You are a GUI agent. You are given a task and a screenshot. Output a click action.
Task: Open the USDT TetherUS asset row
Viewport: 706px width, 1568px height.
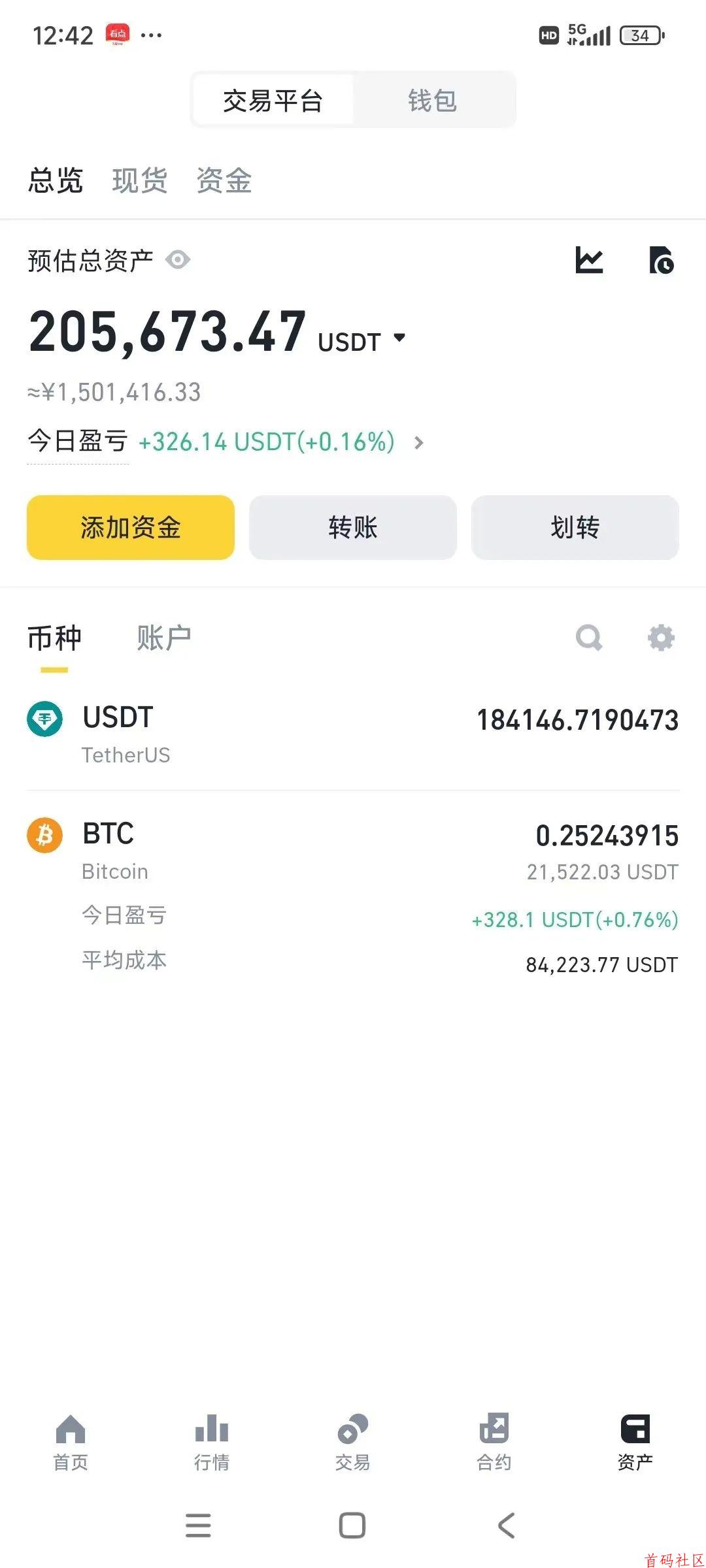point(353,733)
